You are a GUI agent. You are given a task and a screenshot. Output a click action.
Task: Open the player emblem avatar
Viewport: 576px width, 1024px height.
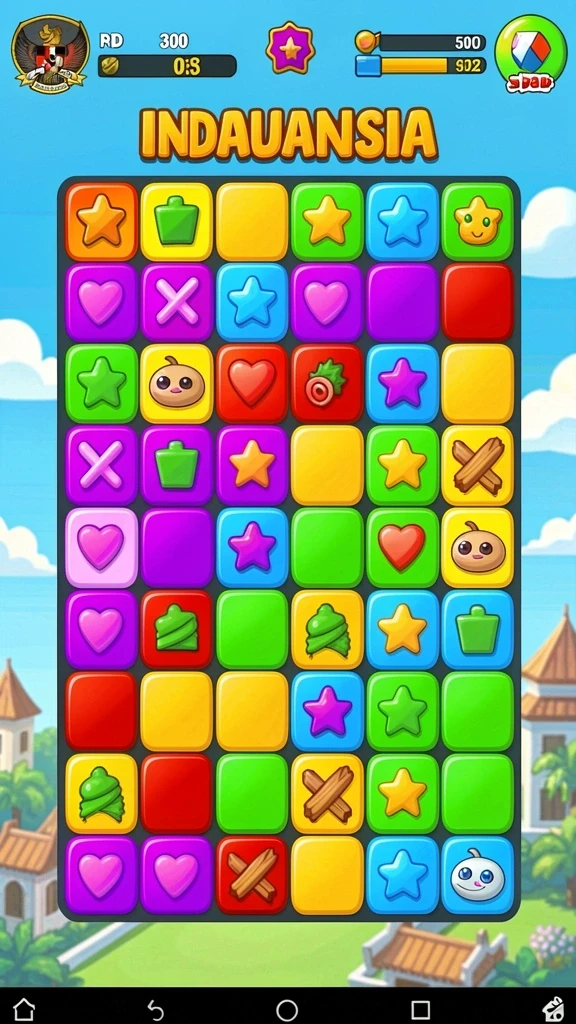pos(50,54)
